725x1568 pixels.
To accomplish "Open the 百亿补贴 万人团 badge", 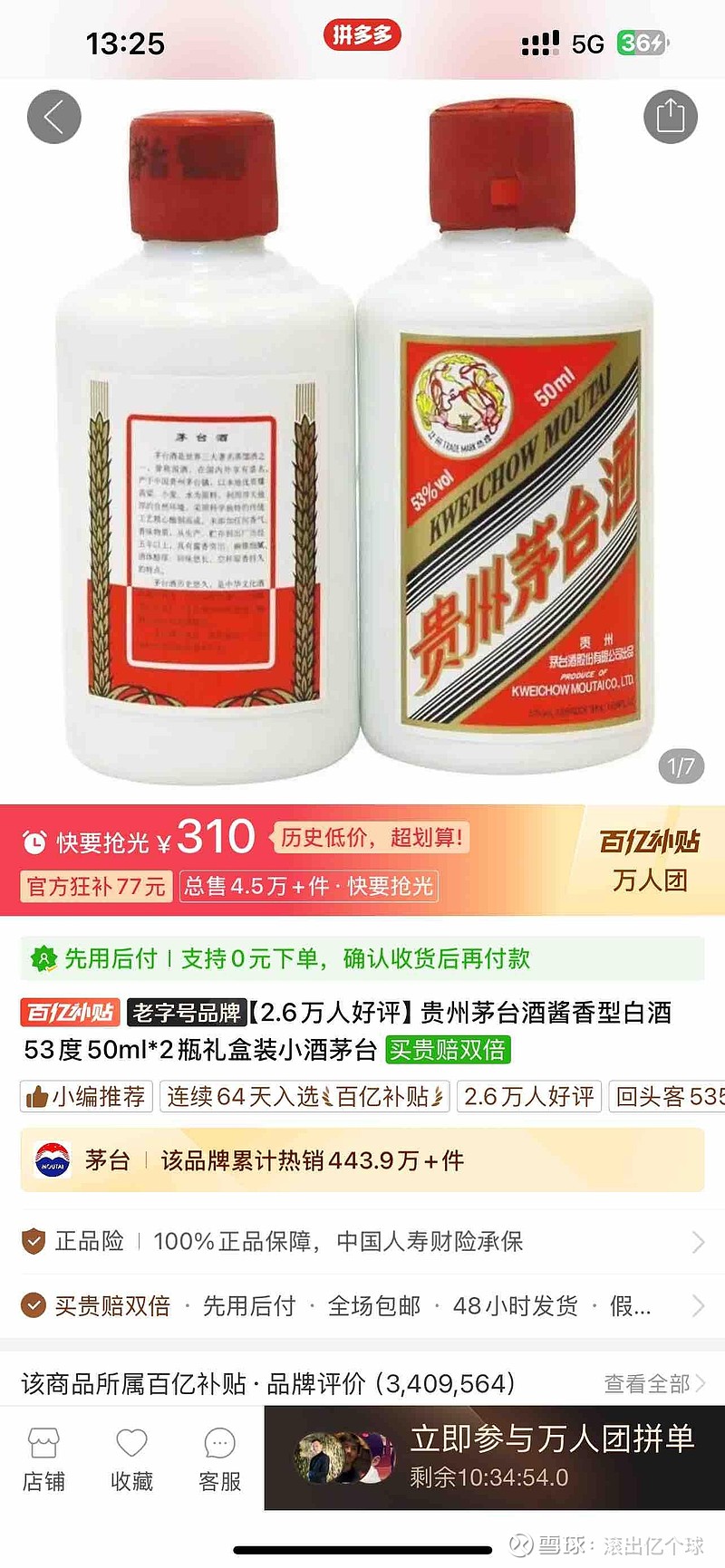I will tap(650, 860).
